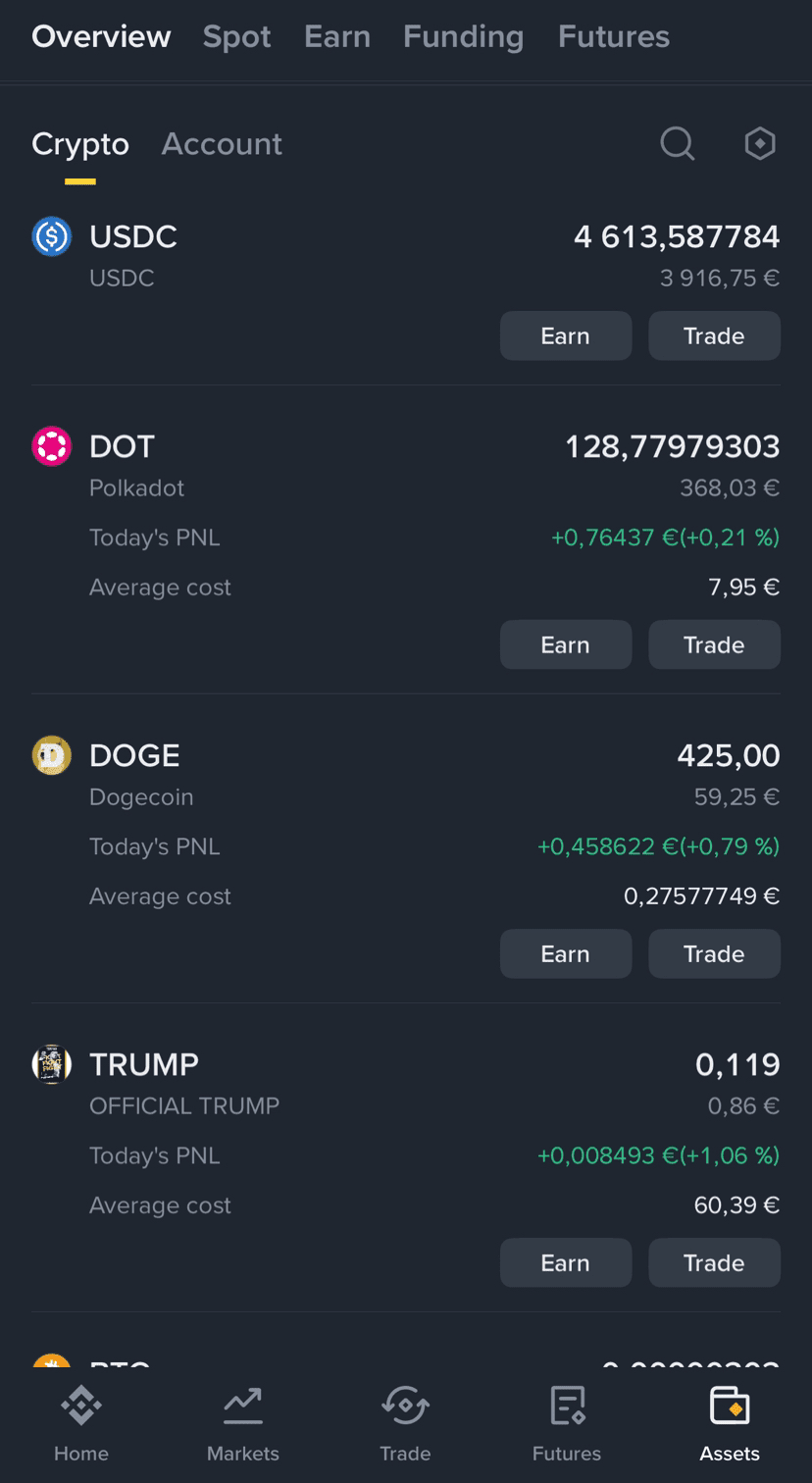
Task: Tap Earn button for USDC
Action: click(566, 336)
